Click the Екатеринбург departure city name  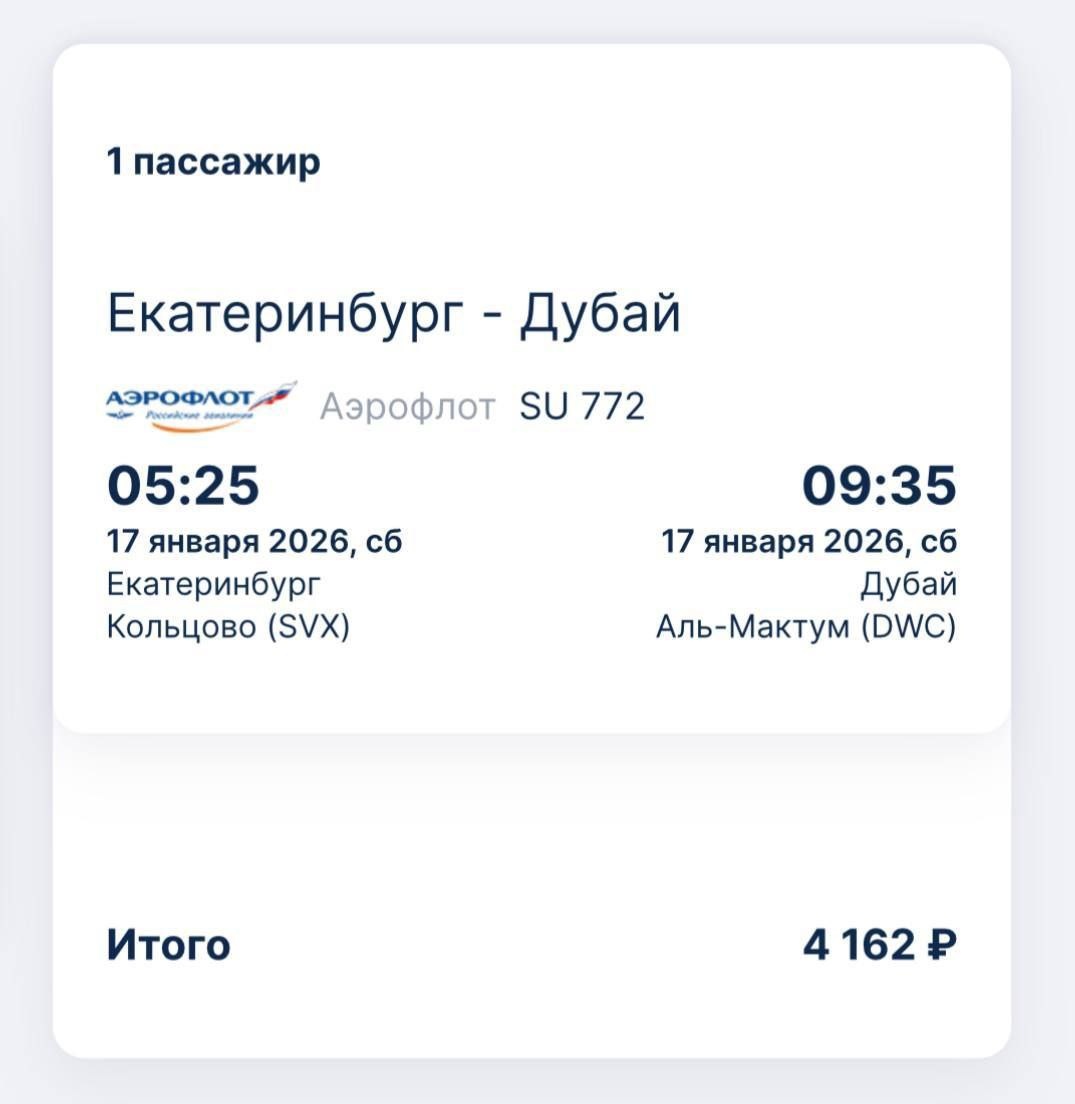[x=212, y=583]
